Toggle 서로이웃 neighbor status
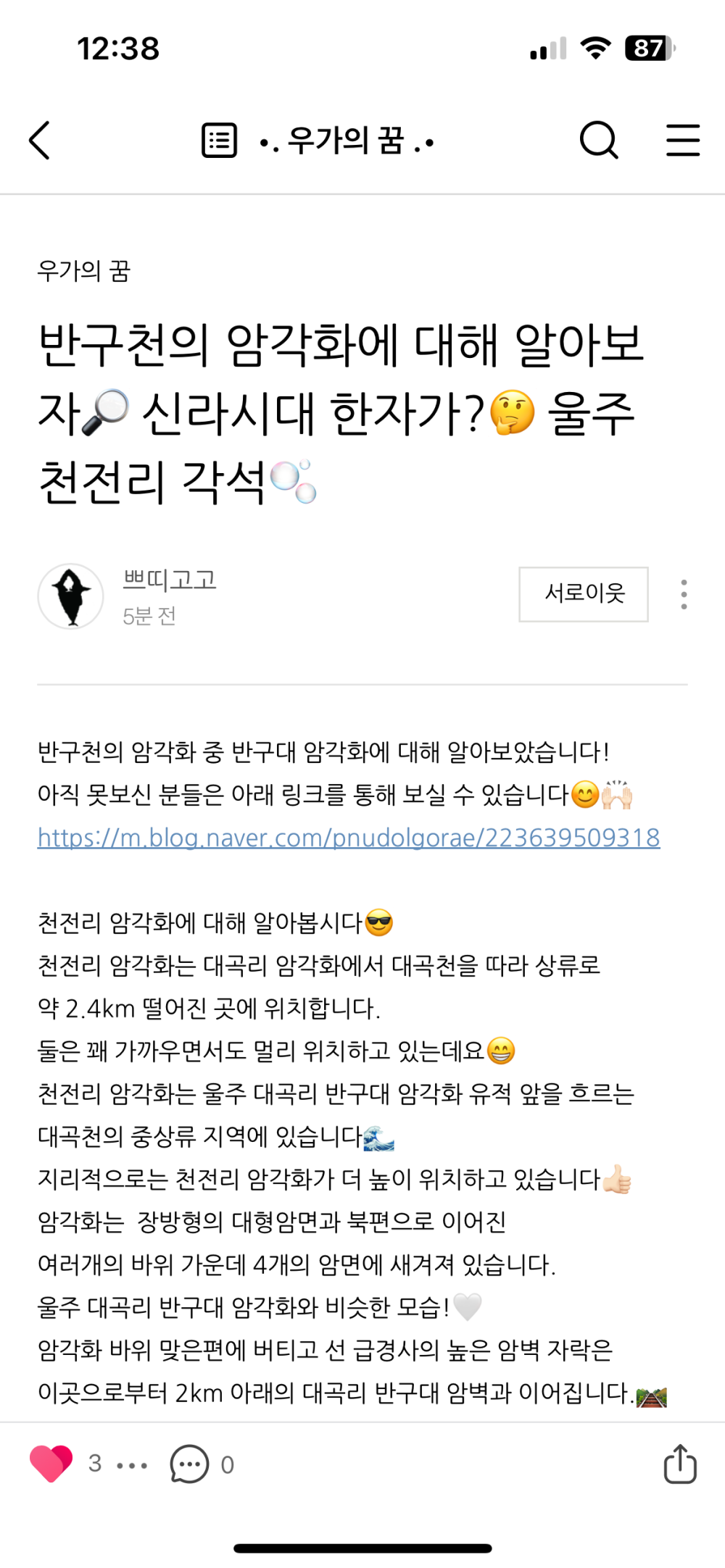The height and width of the screenshot is (1568, 725). coord(582,594)
